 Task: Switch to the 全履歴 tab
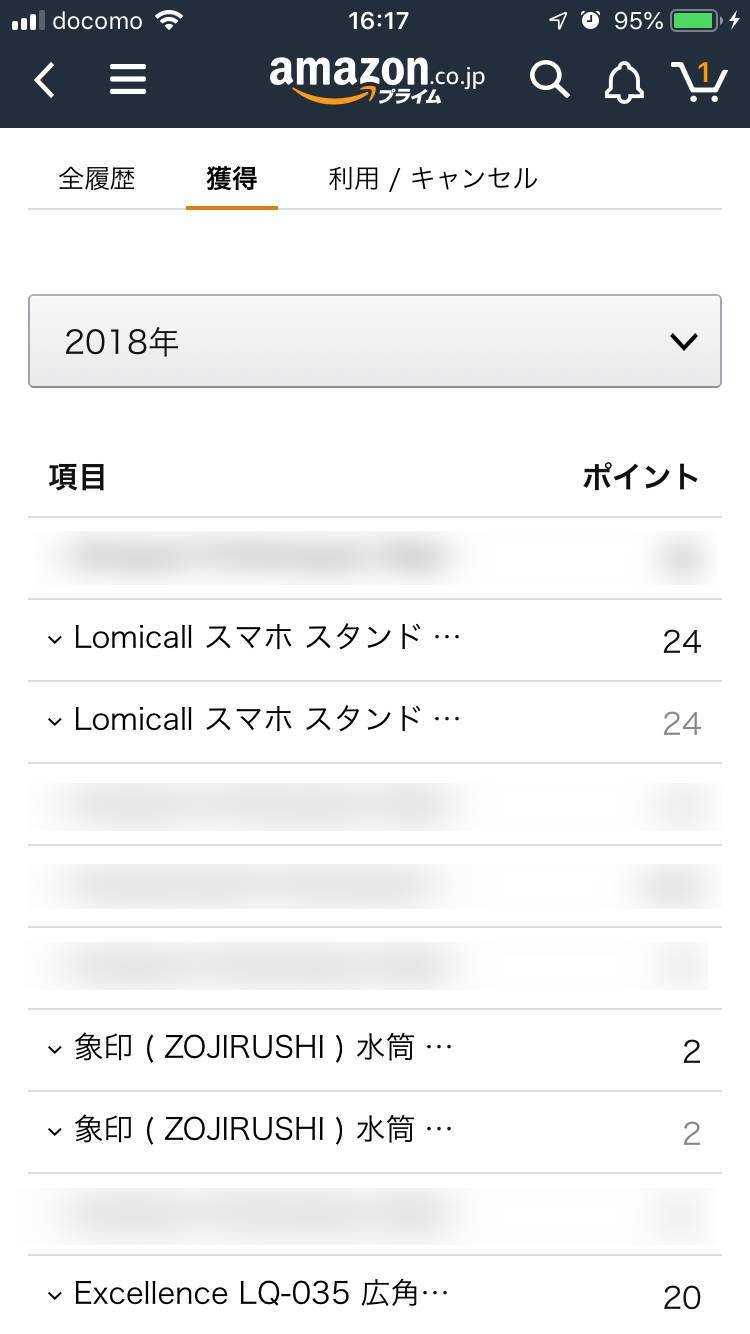[x=97, y=179]
